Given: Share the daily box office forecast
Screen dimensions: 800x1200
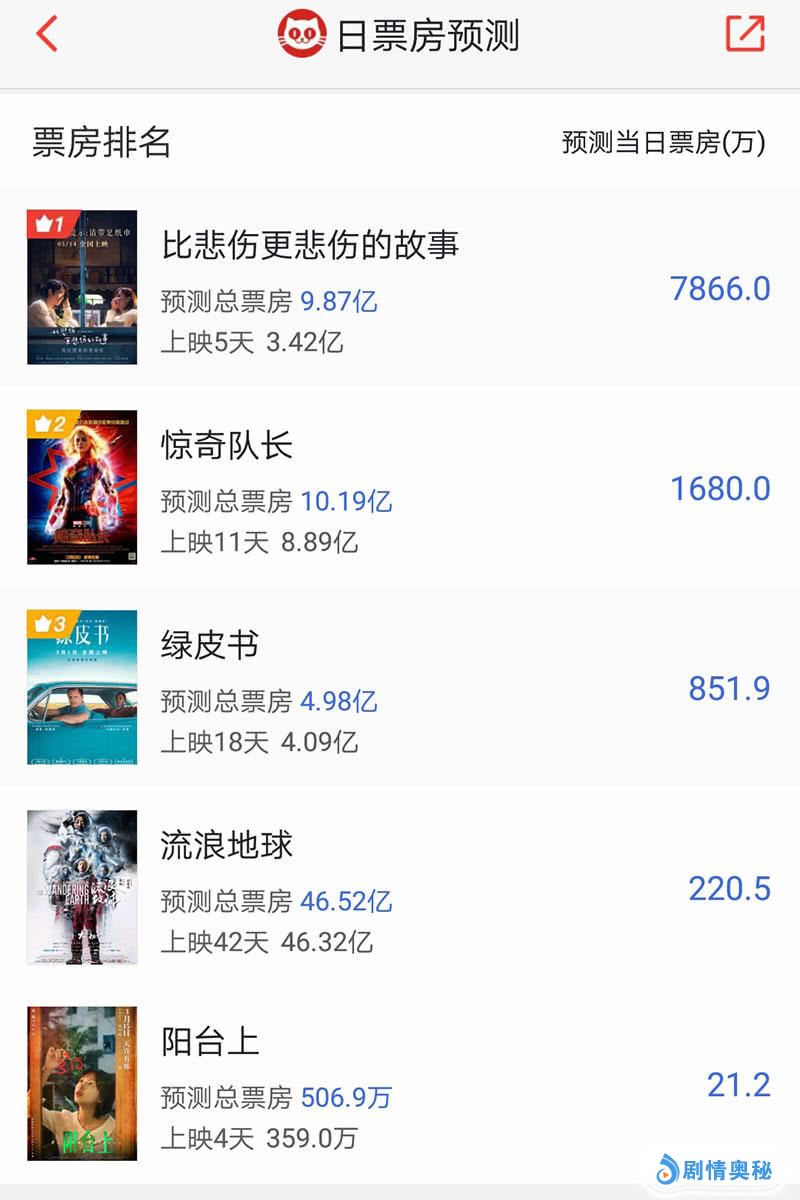Looking at the screenshot, I should coord(745,34).
